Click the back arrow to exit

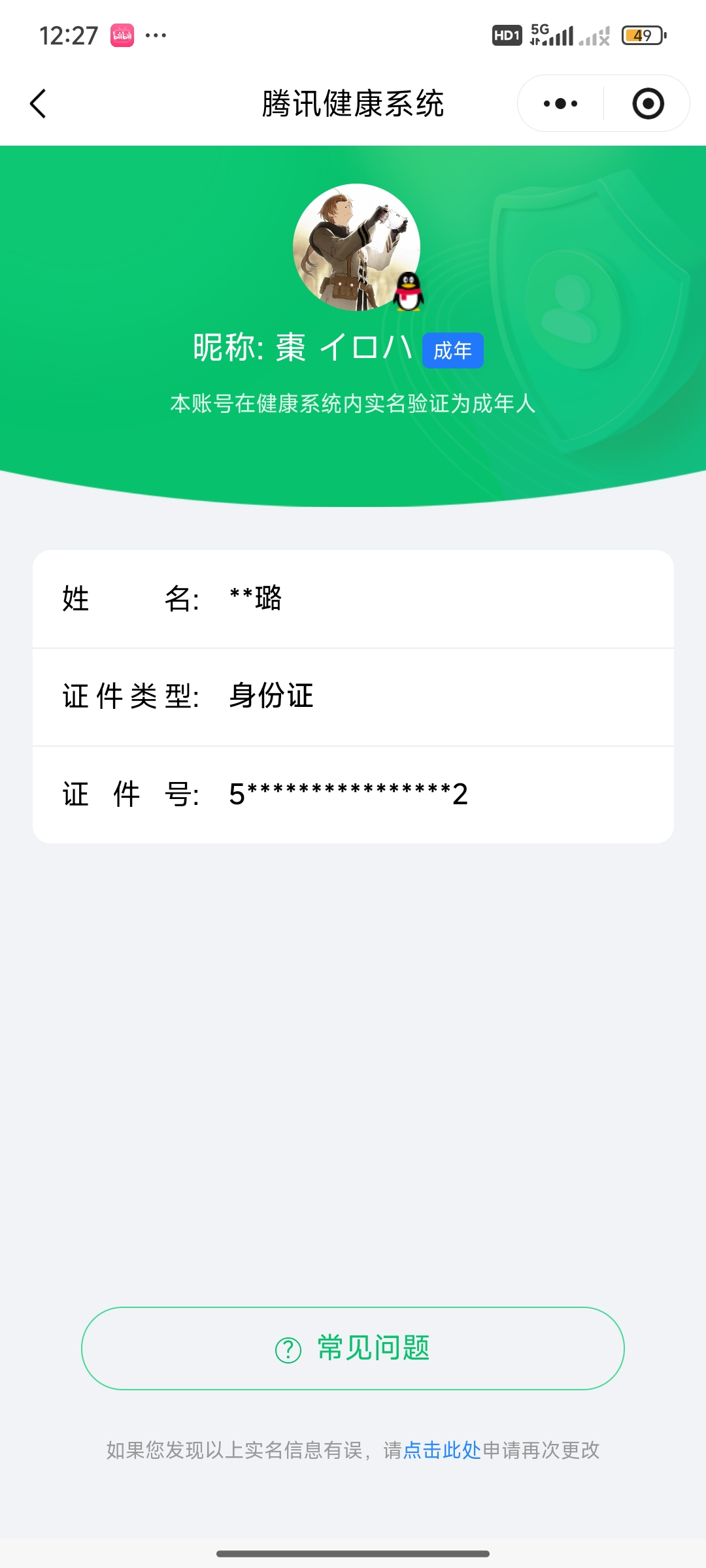pos(37,103)
